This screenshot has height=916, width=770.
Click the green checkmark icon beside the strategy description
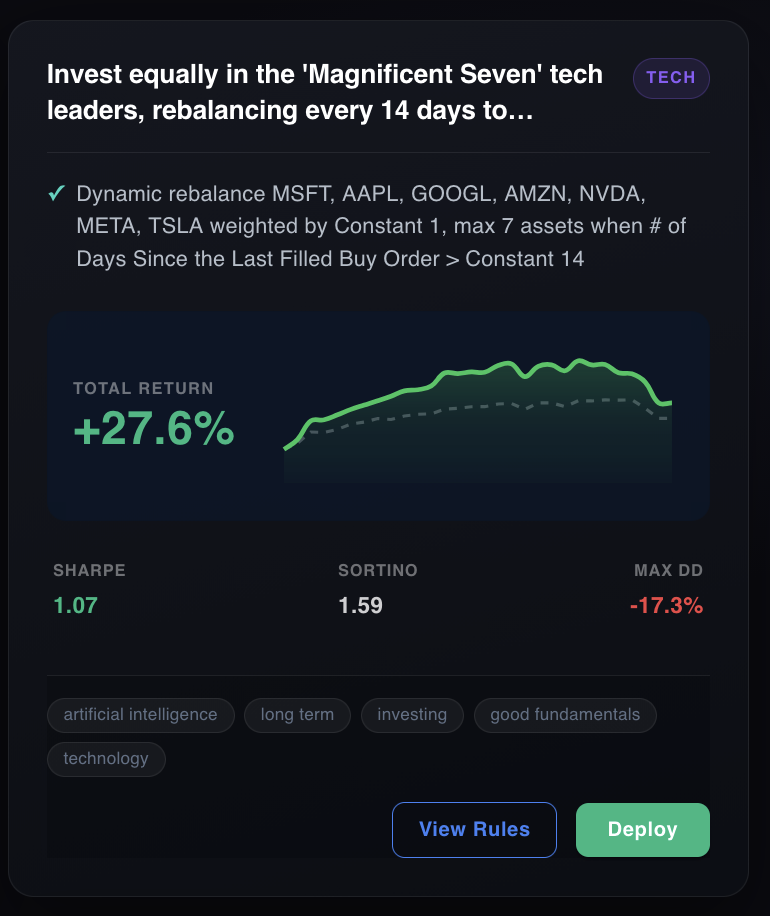58,192
